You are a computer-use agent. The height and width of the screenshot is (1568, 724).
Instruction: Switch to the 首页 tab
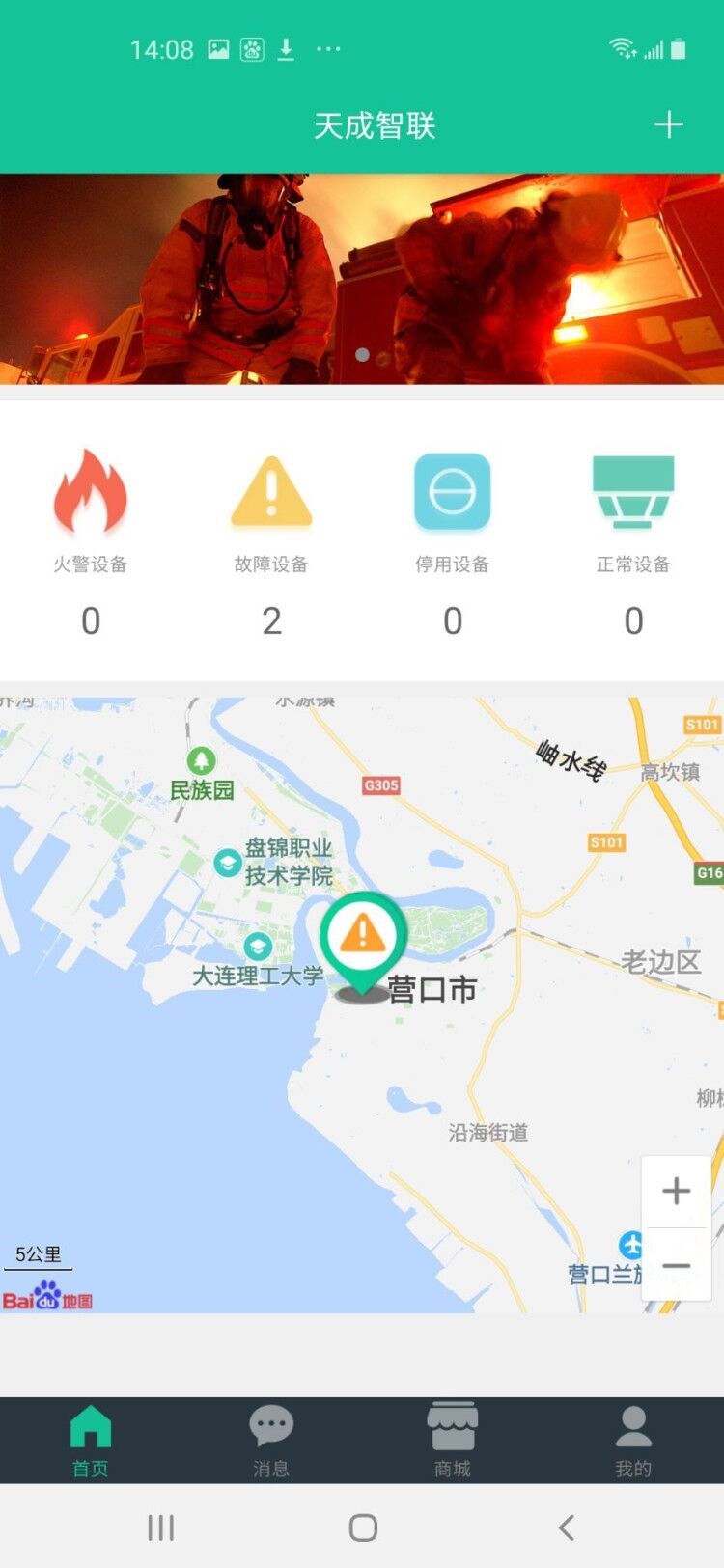point(91,1440)
